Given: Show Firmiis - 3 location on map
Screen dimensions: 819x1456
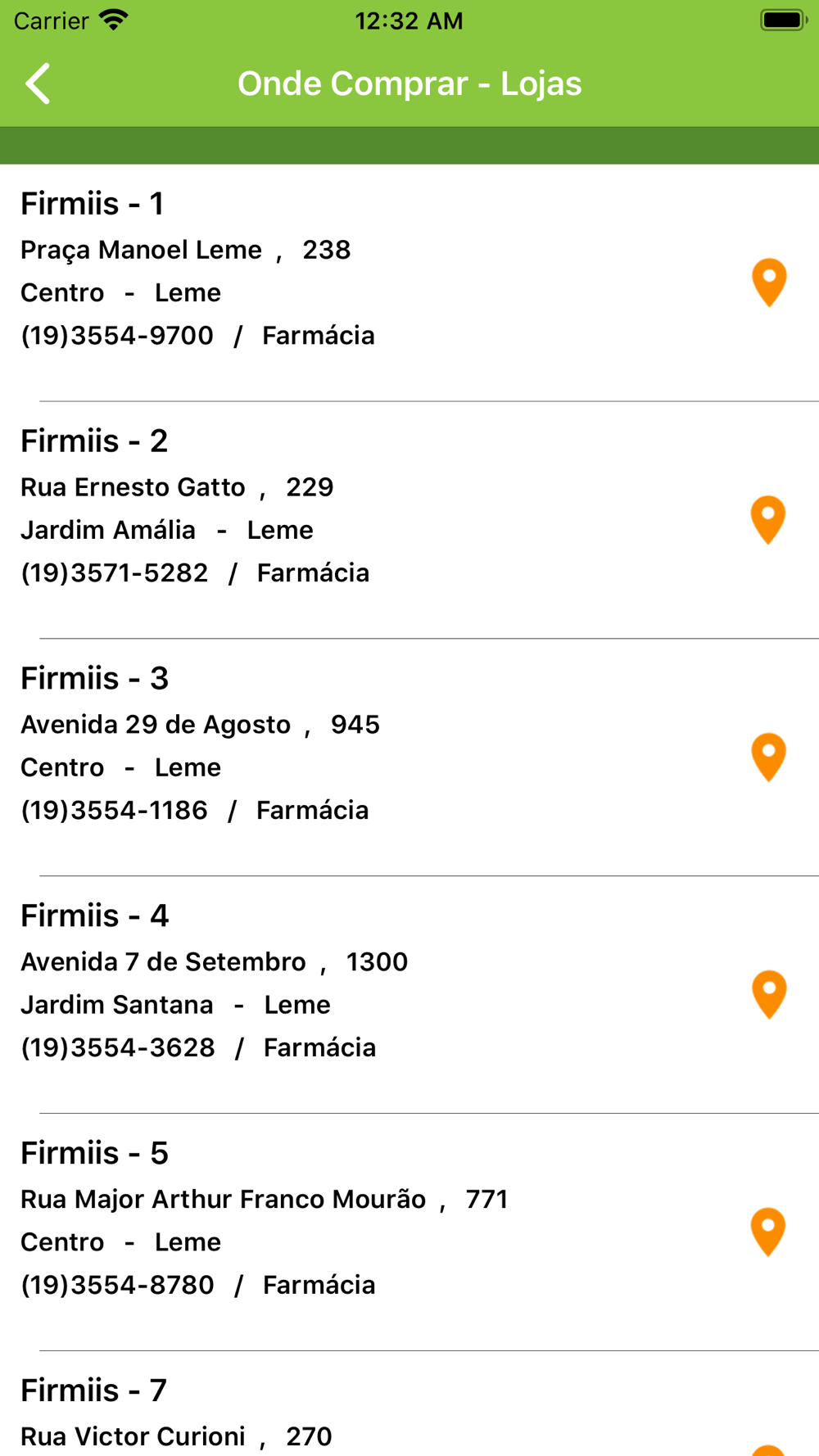Looking at the screenshot, I should pos(769,757).
